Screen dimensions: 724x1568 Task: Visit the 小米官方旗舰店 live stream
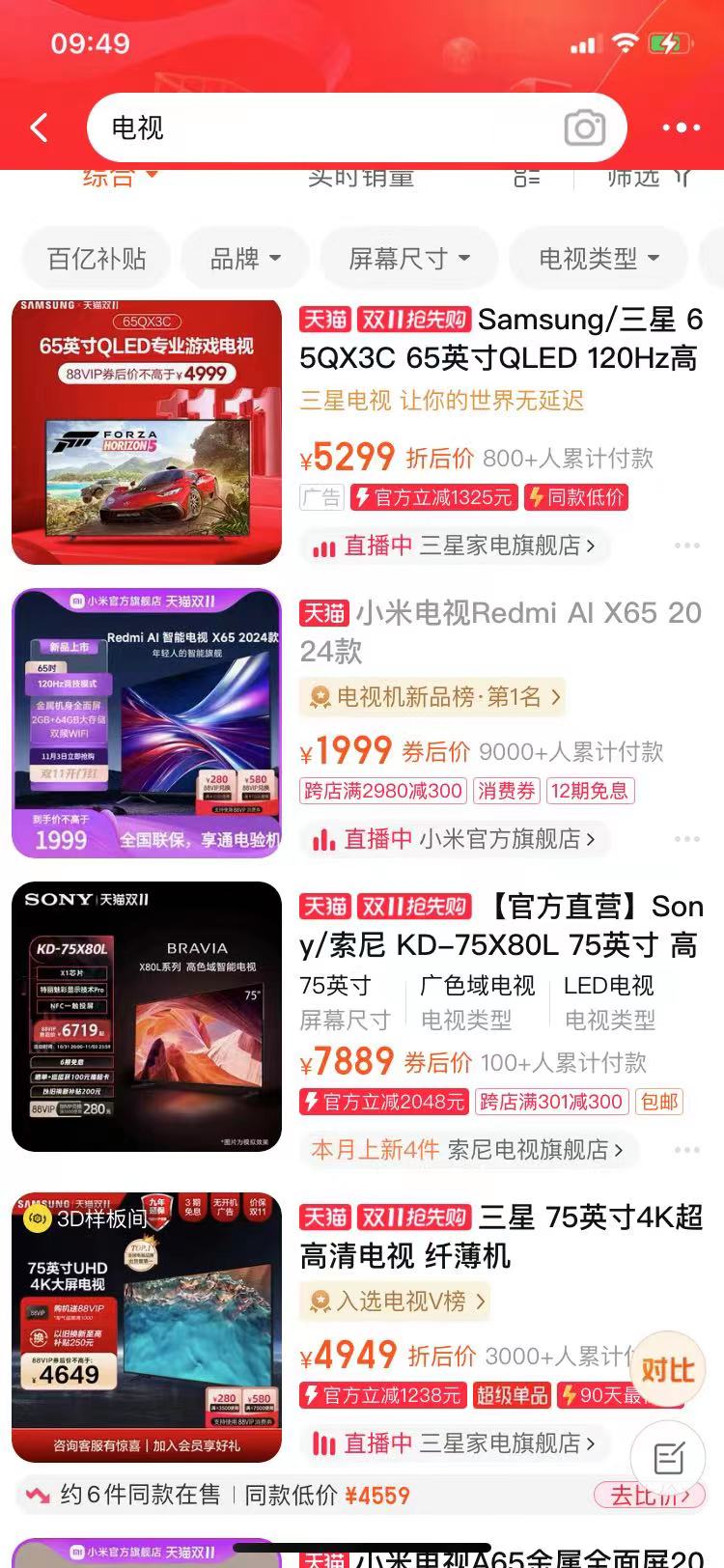pos(455,839)
